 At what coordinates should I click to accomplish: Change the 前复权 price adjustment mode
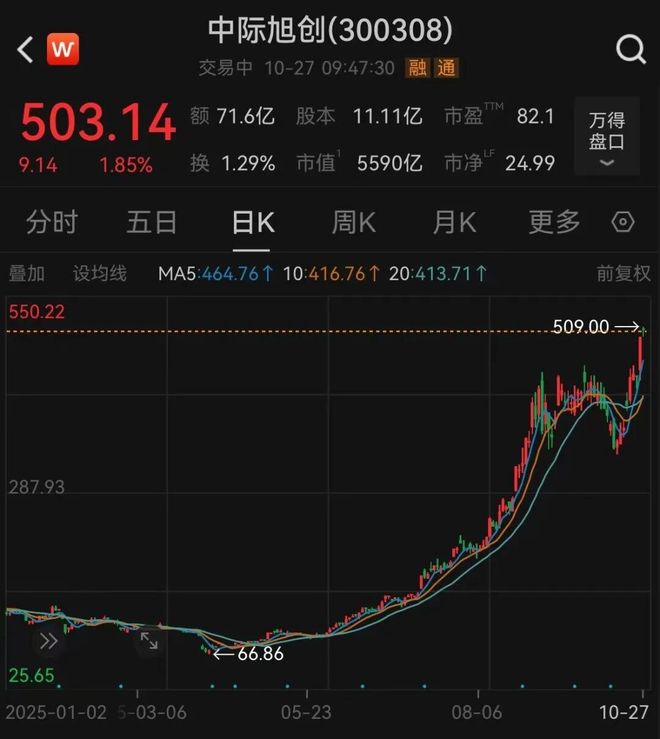tap(623, 273)
